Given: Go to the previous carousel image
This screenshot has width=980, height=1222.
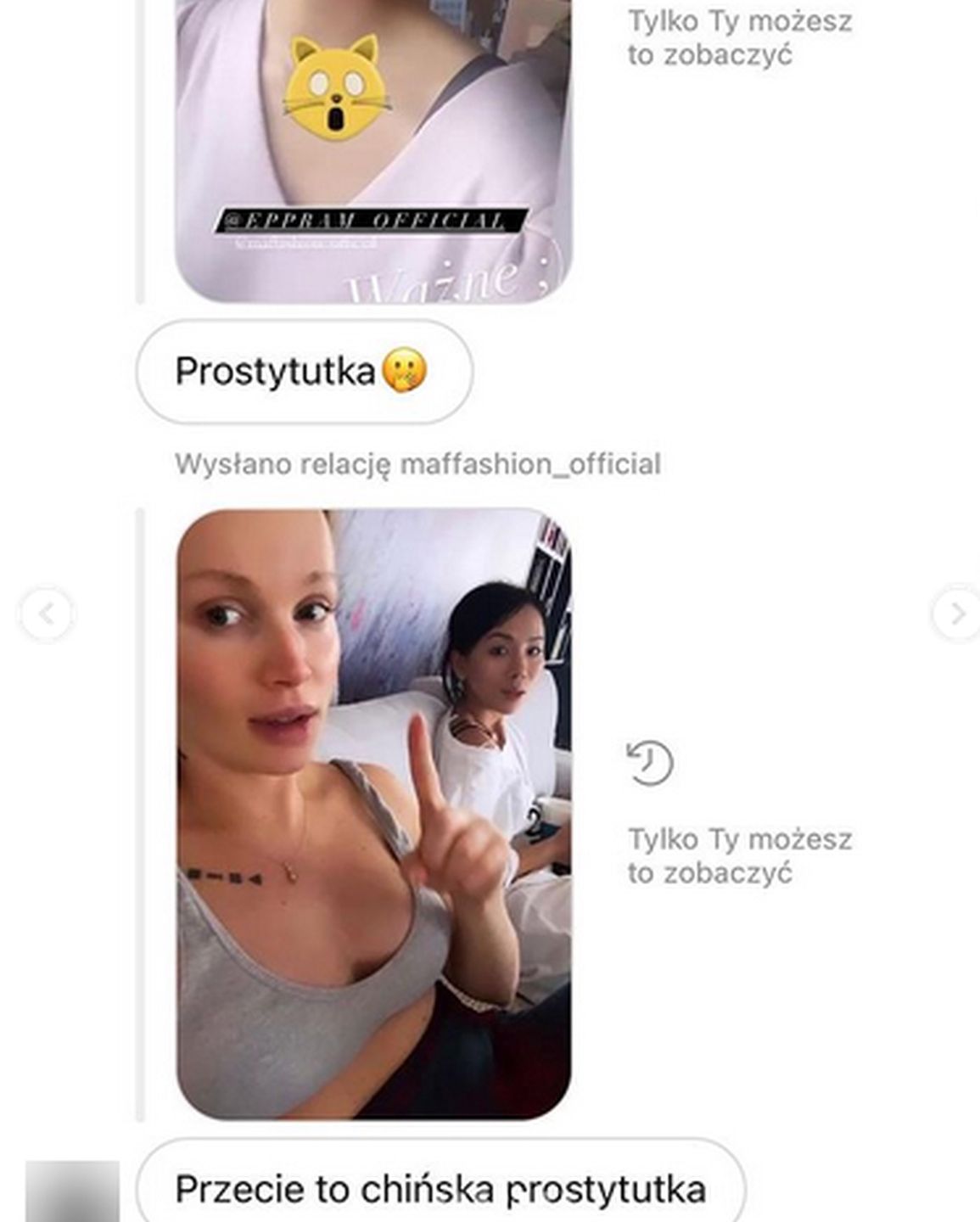Looking at the screenshot, I should click(x=47, y=613).
